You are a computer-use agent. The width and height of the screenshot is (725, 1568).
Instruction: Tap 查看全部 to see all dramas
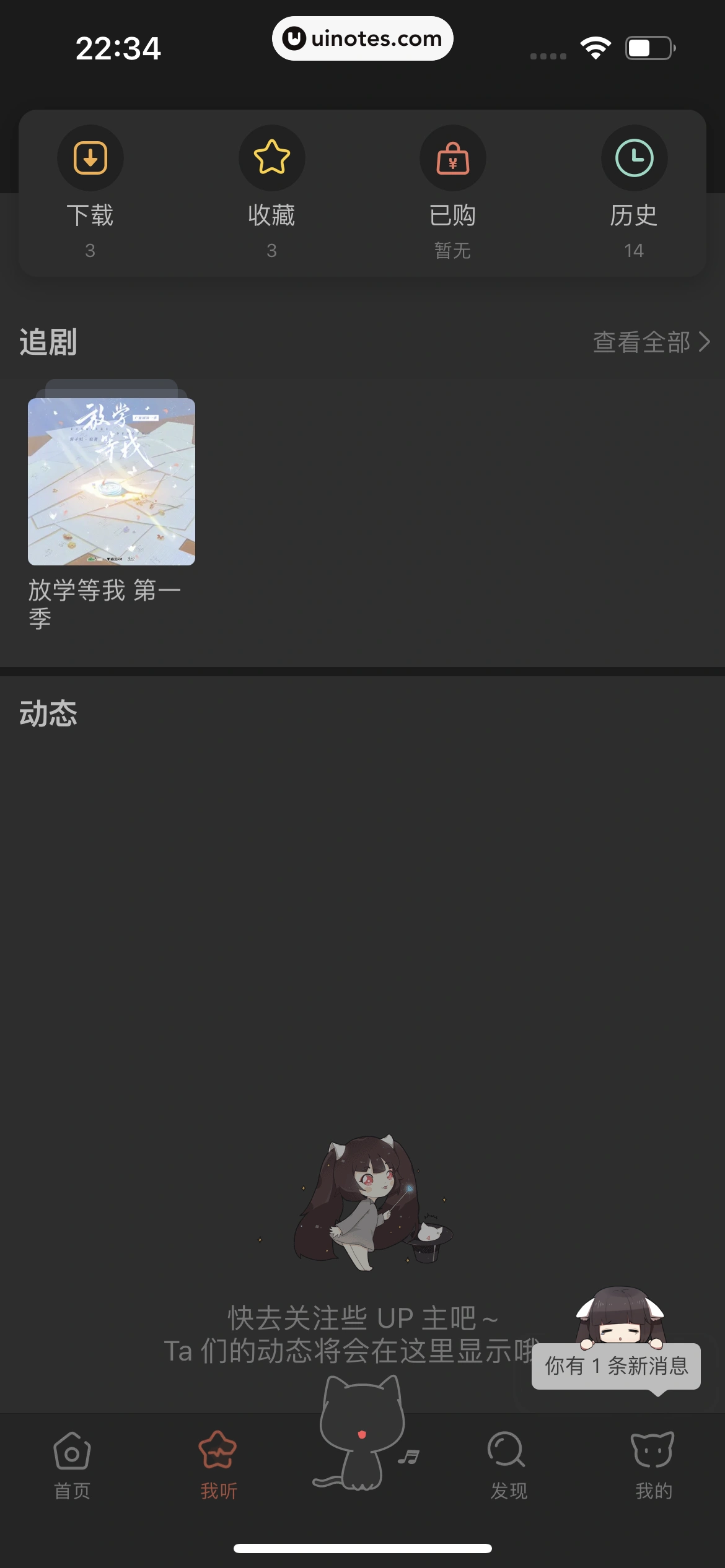651,342
